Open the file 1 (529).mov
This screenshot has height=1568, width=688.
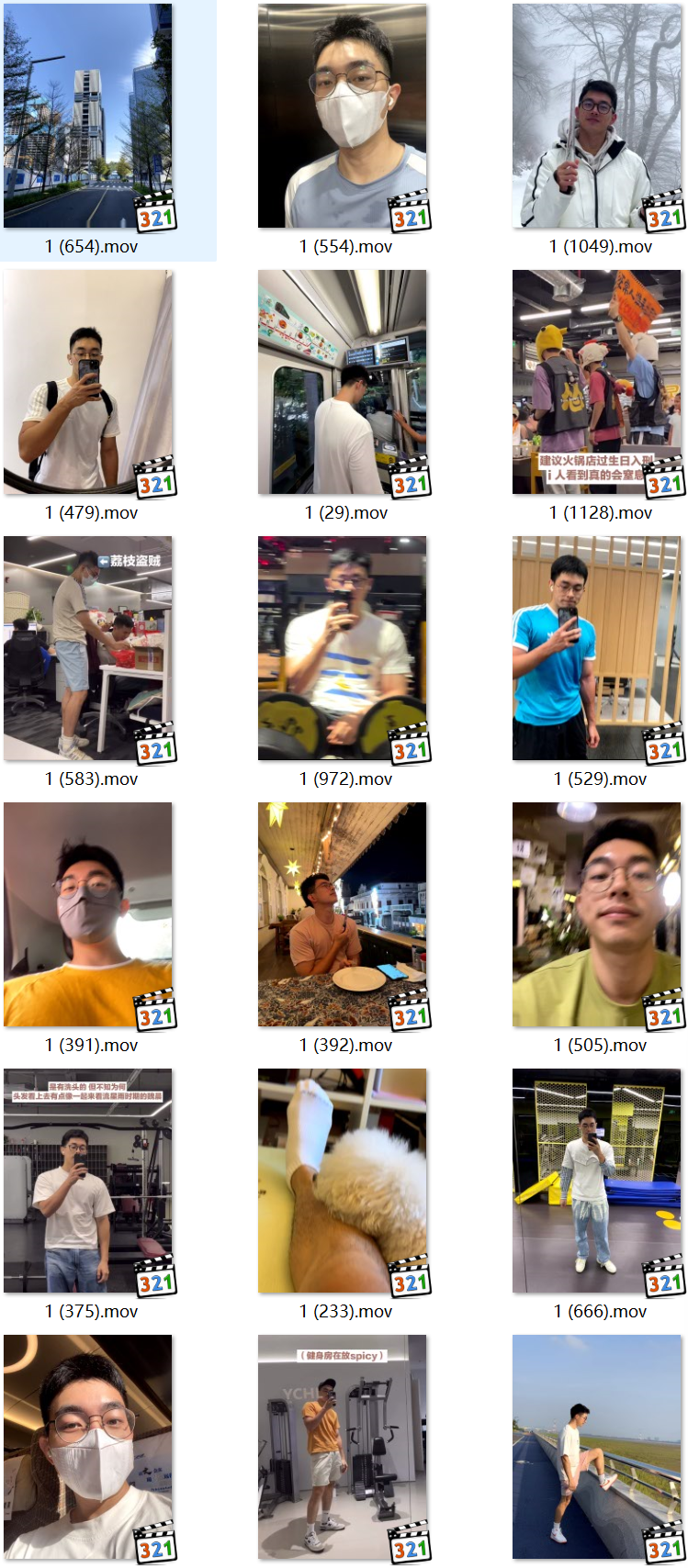(596, 648)
